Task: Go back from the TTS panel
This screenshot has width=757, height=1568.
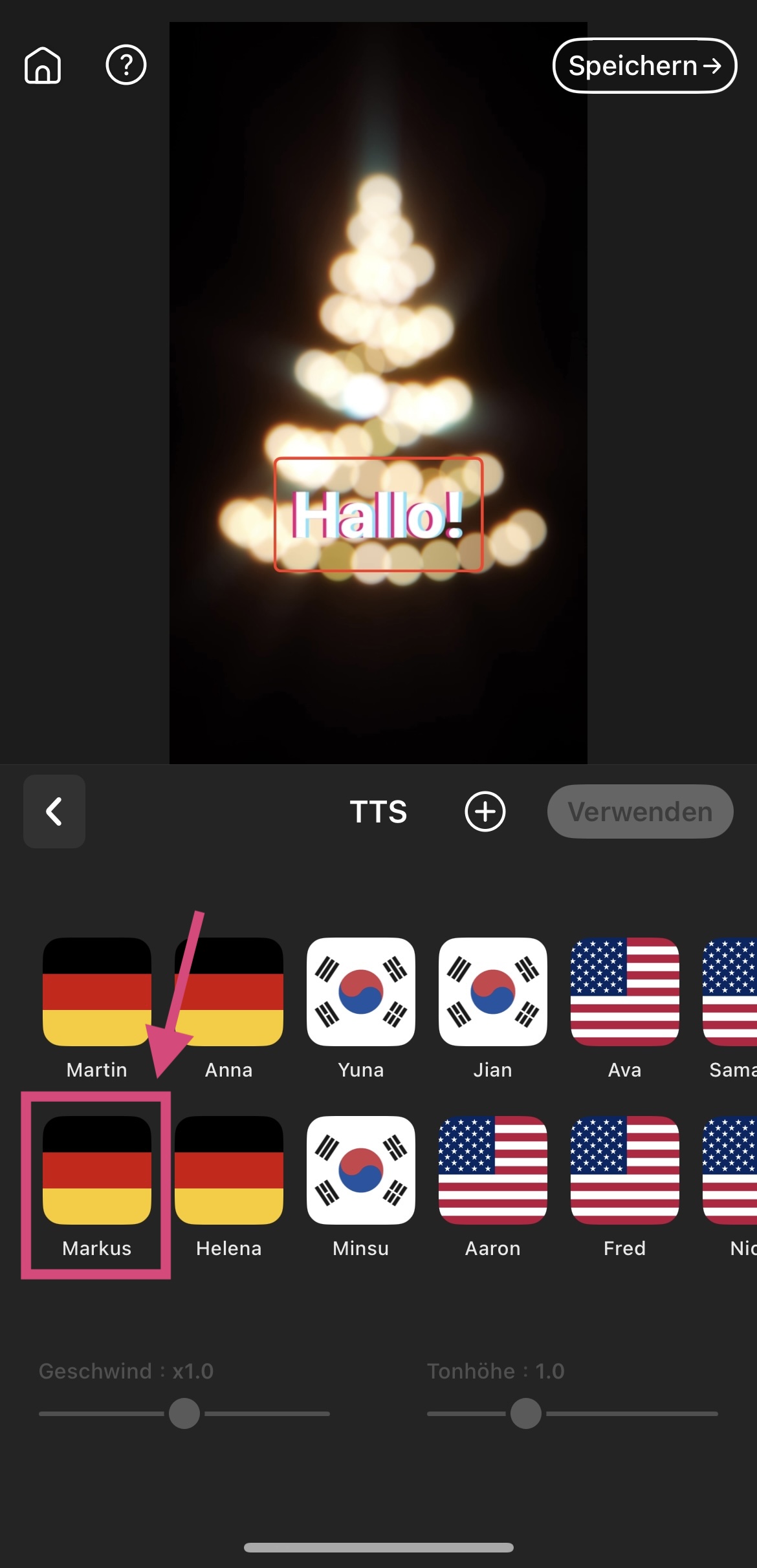Action: (54, 811)
